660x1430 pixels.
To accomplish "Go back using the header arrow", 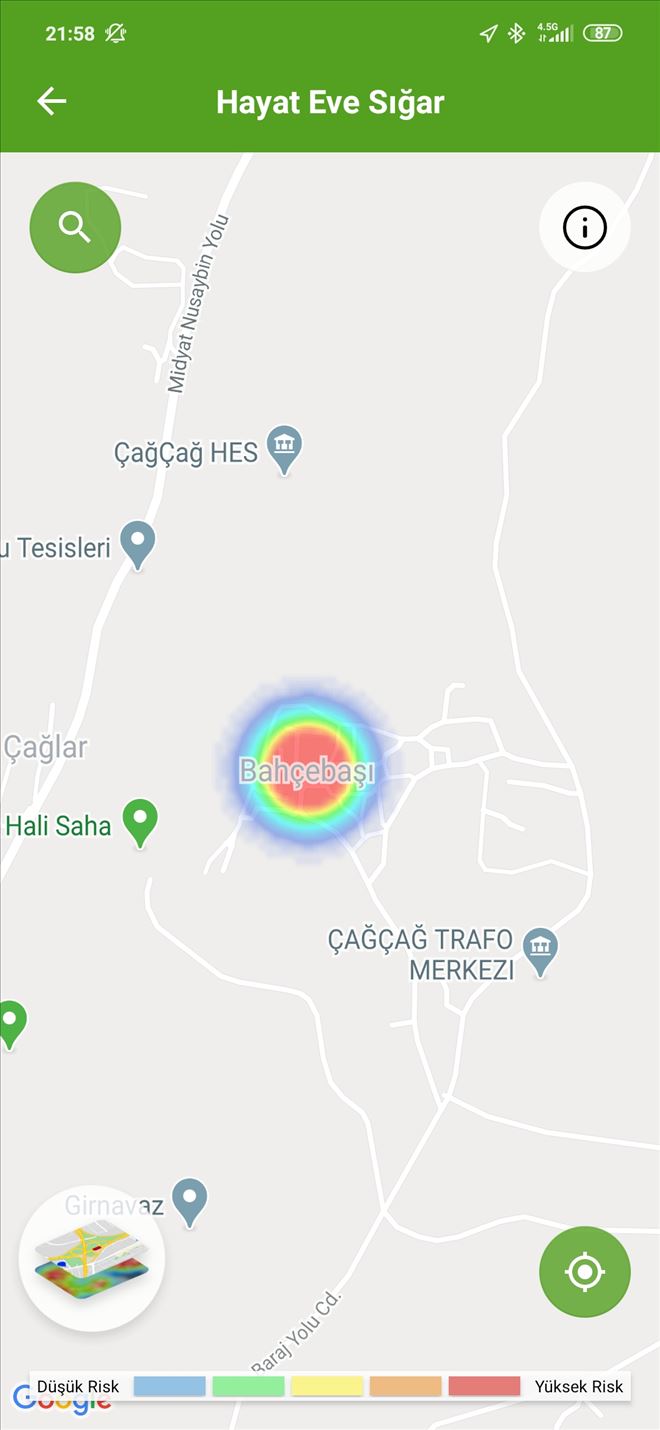I will tap(51, 101).
